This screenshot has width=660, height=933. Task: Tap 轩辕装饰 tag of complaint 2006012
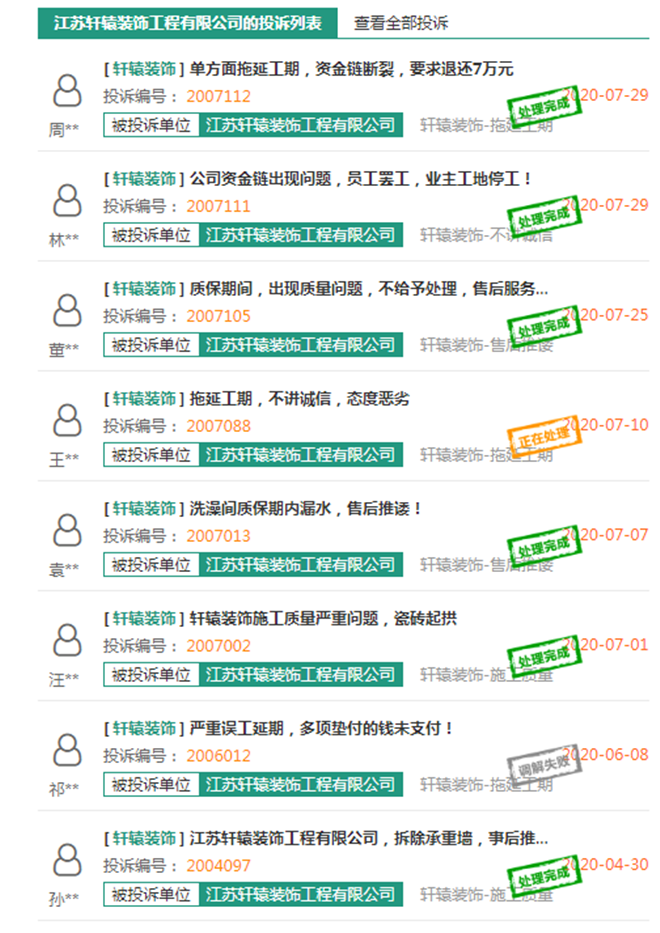144,729
